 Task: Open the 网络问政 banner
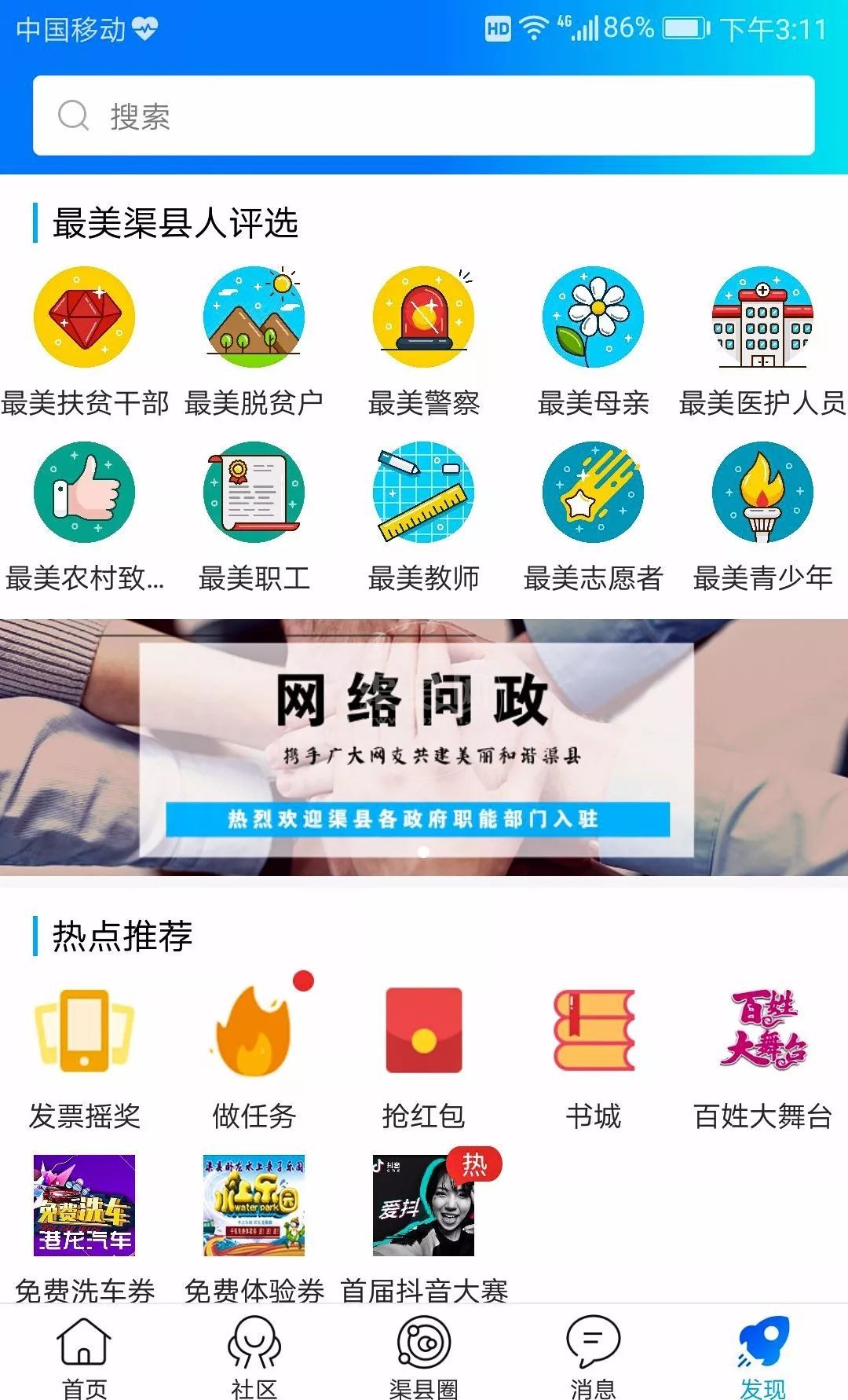pyautogui.click(x=423, y=746)
